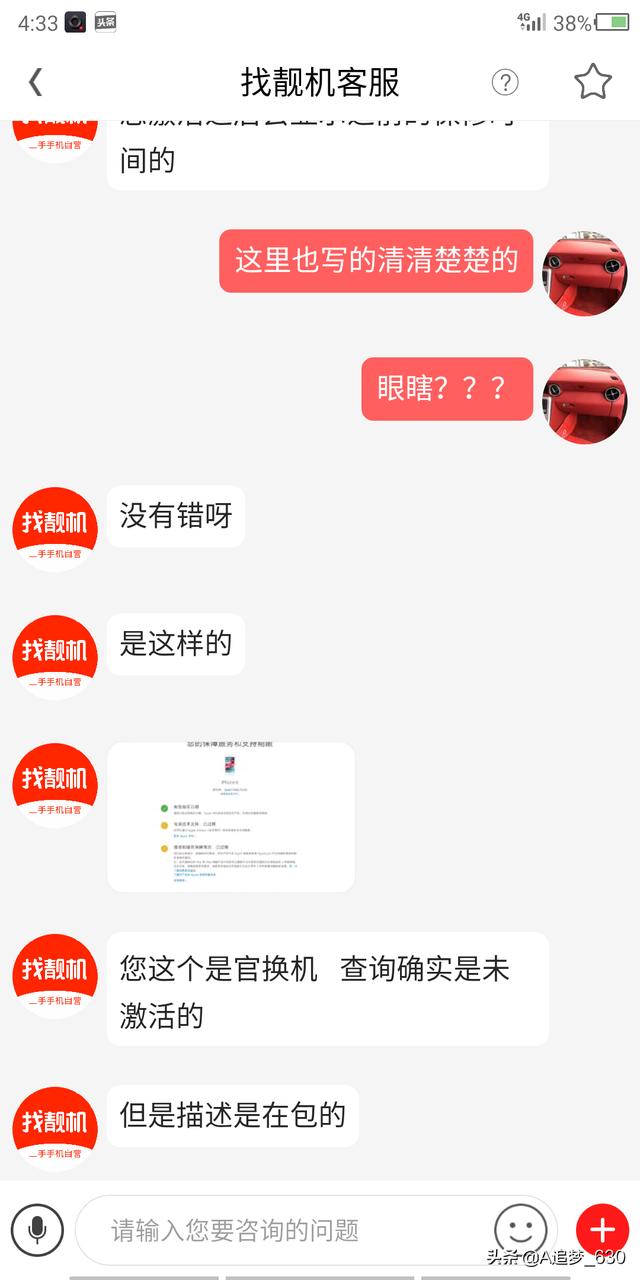Open the warranty screenshot image in chat
Image resolution: width=640 pixels, height=1280 pixels.
[231, 817]
